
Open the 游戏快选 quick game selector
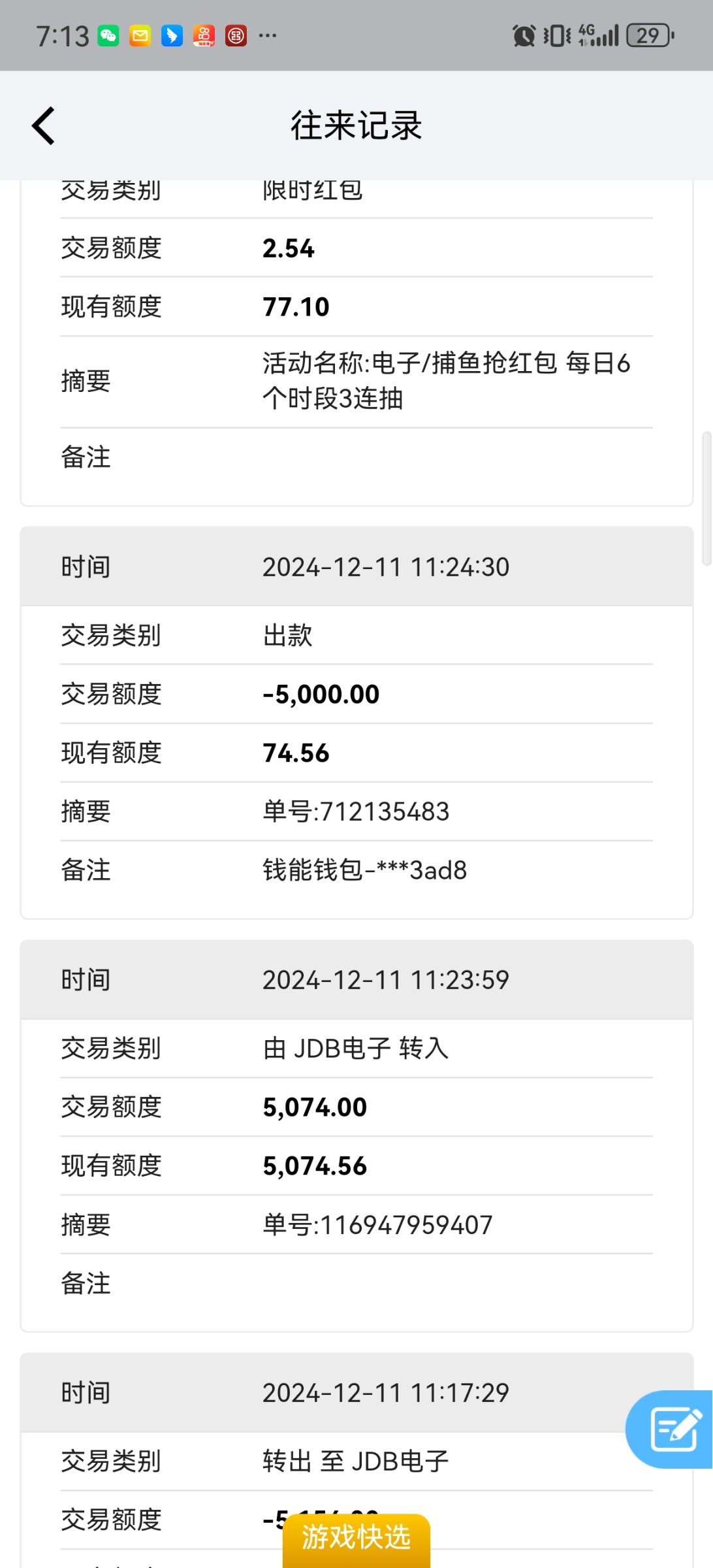click(x=356, y=1539)
